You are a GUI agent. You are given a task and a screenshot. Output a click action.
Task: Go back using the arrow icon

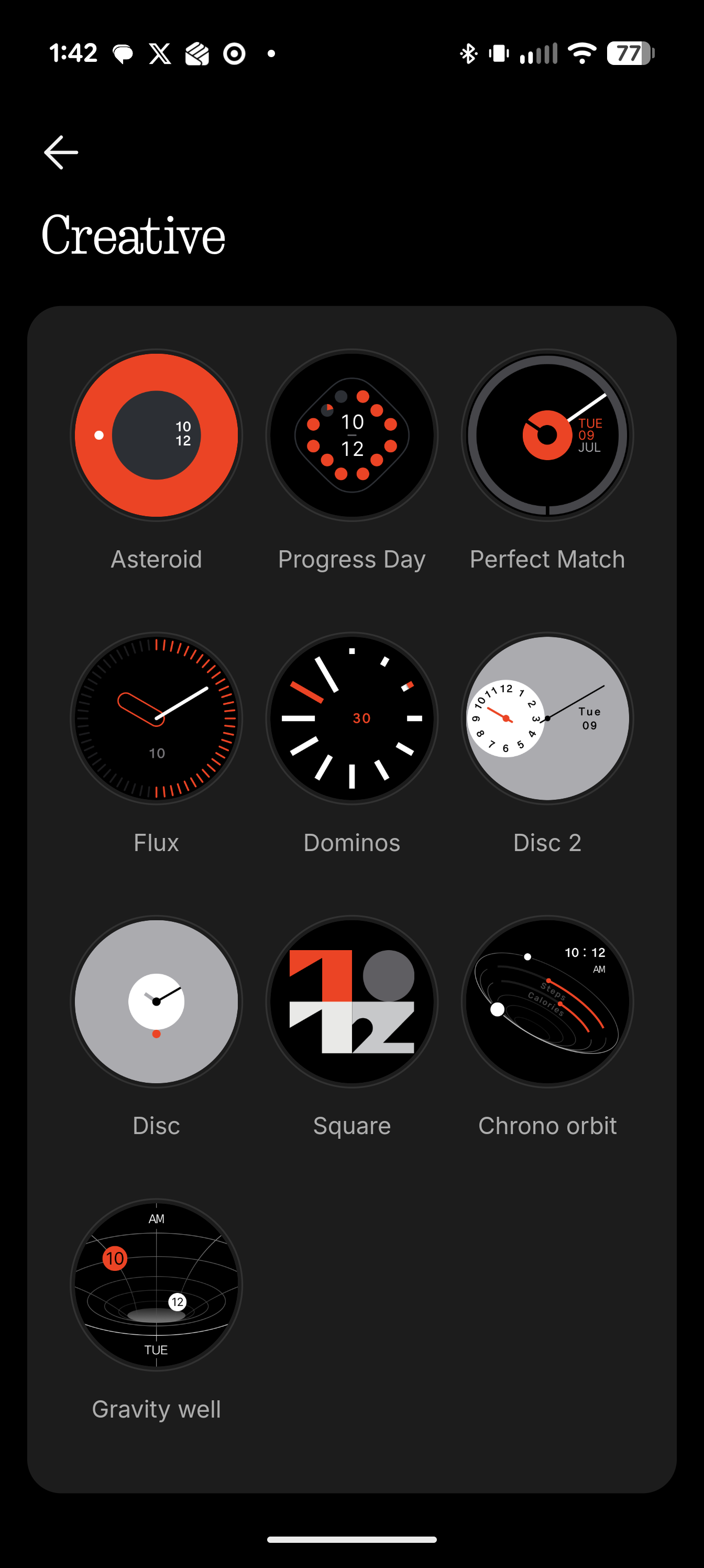(x=61, y=152)
